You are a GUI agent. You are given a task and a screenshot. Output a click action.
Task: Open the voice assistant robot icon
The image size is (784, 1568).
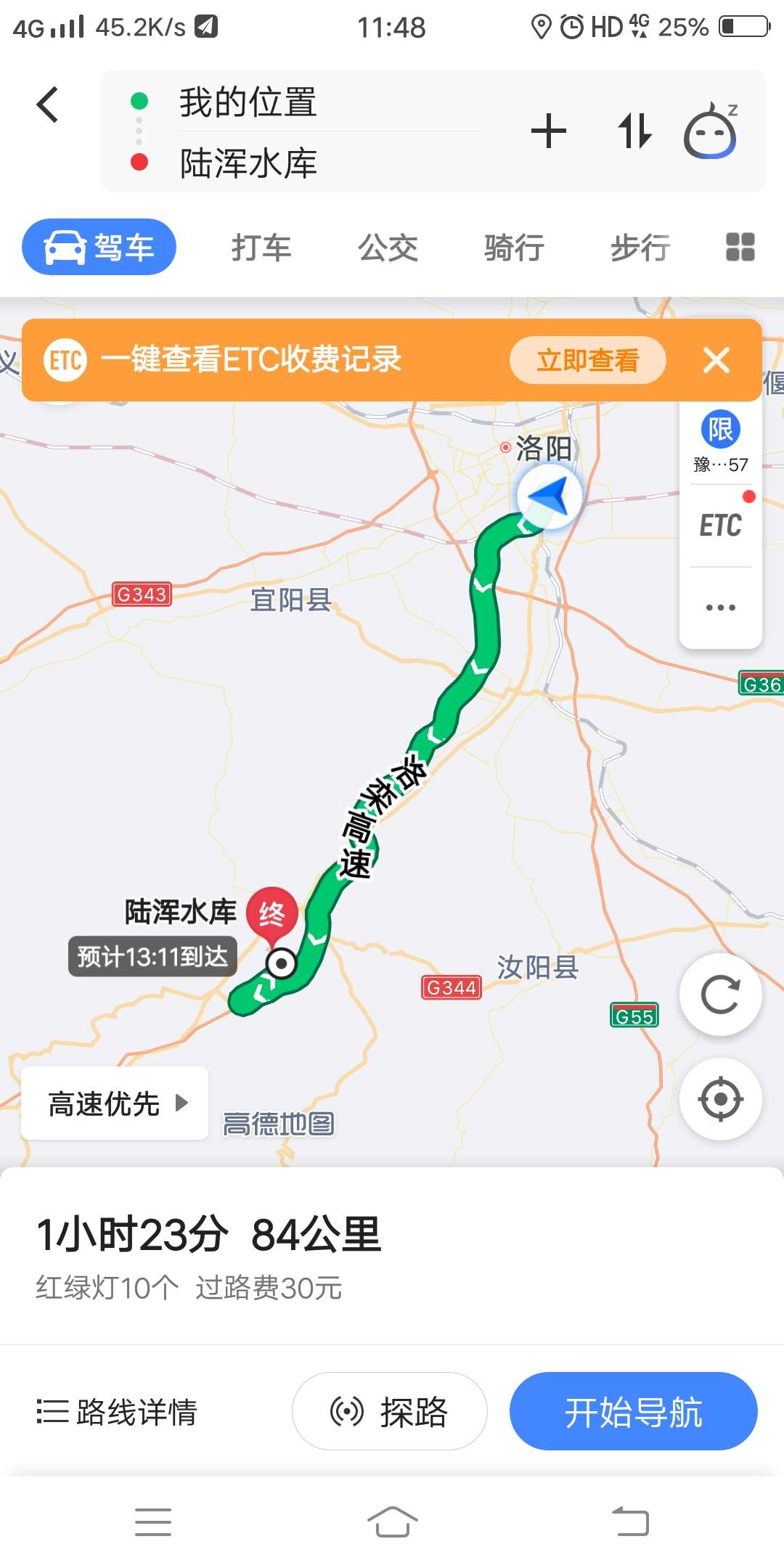tap(711, 131)
